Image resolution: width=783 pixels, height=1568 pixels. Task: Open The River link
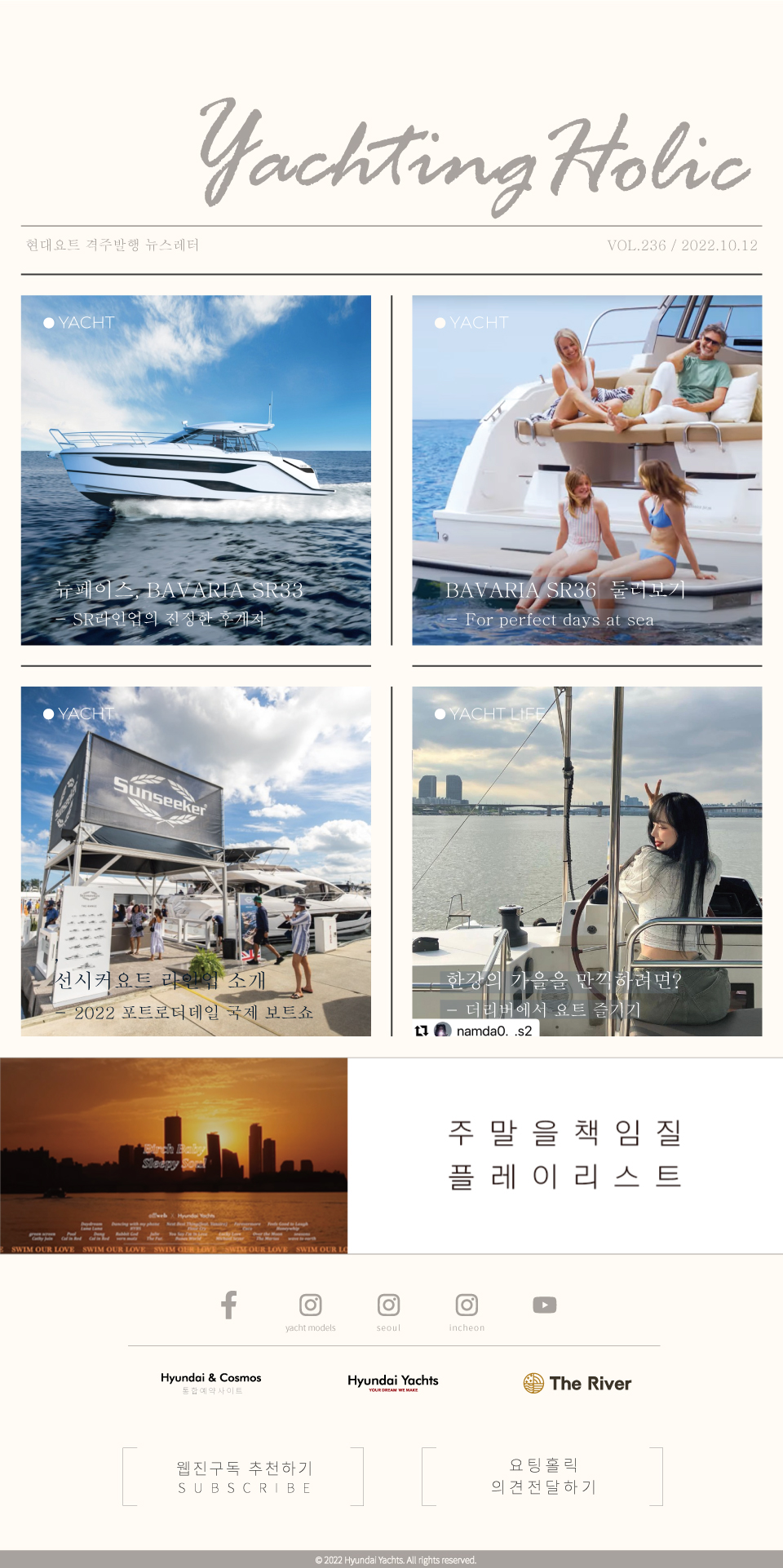(578, 1383)
